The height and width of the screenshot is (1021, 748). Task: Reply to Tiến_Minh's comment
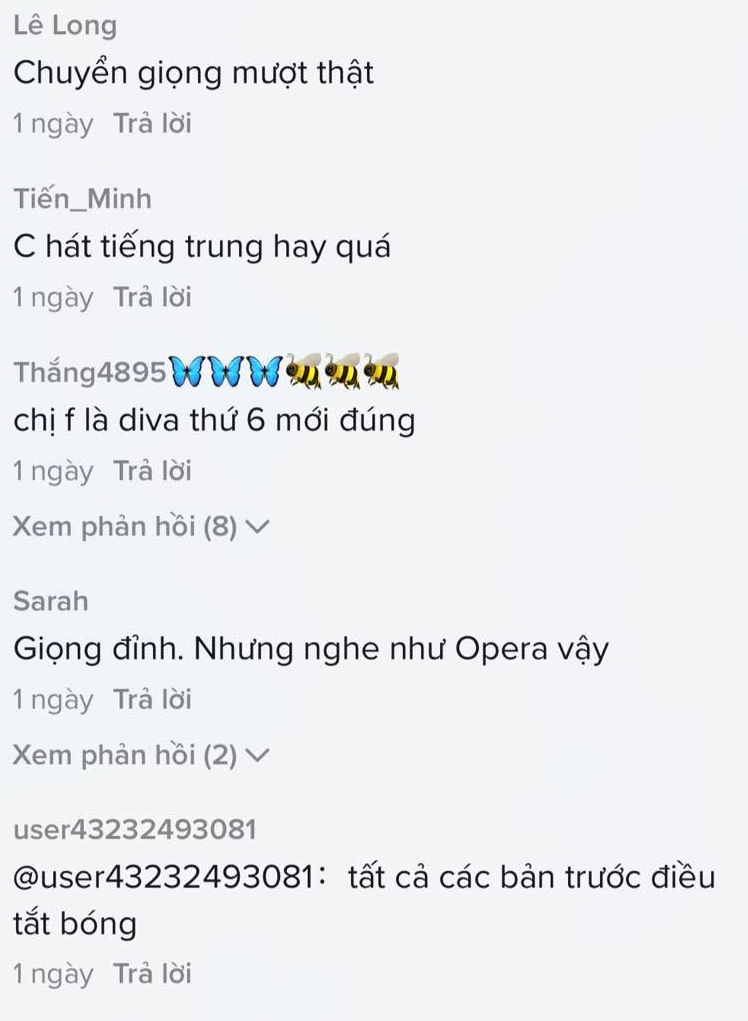(x=152, y=297)
